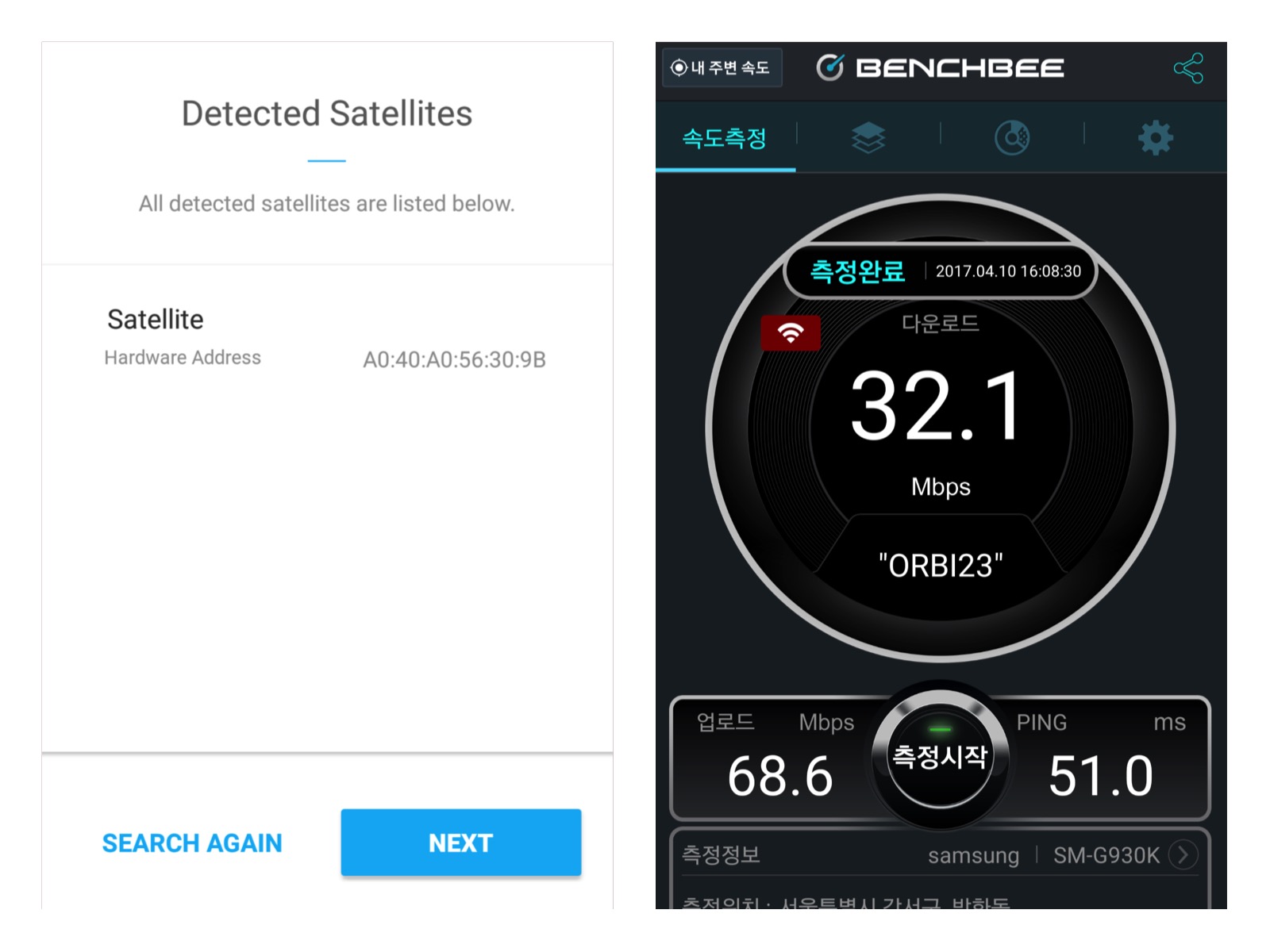Expand 측정정보 details via the chevron
1270x952 pixels.
click(1183, 854)
